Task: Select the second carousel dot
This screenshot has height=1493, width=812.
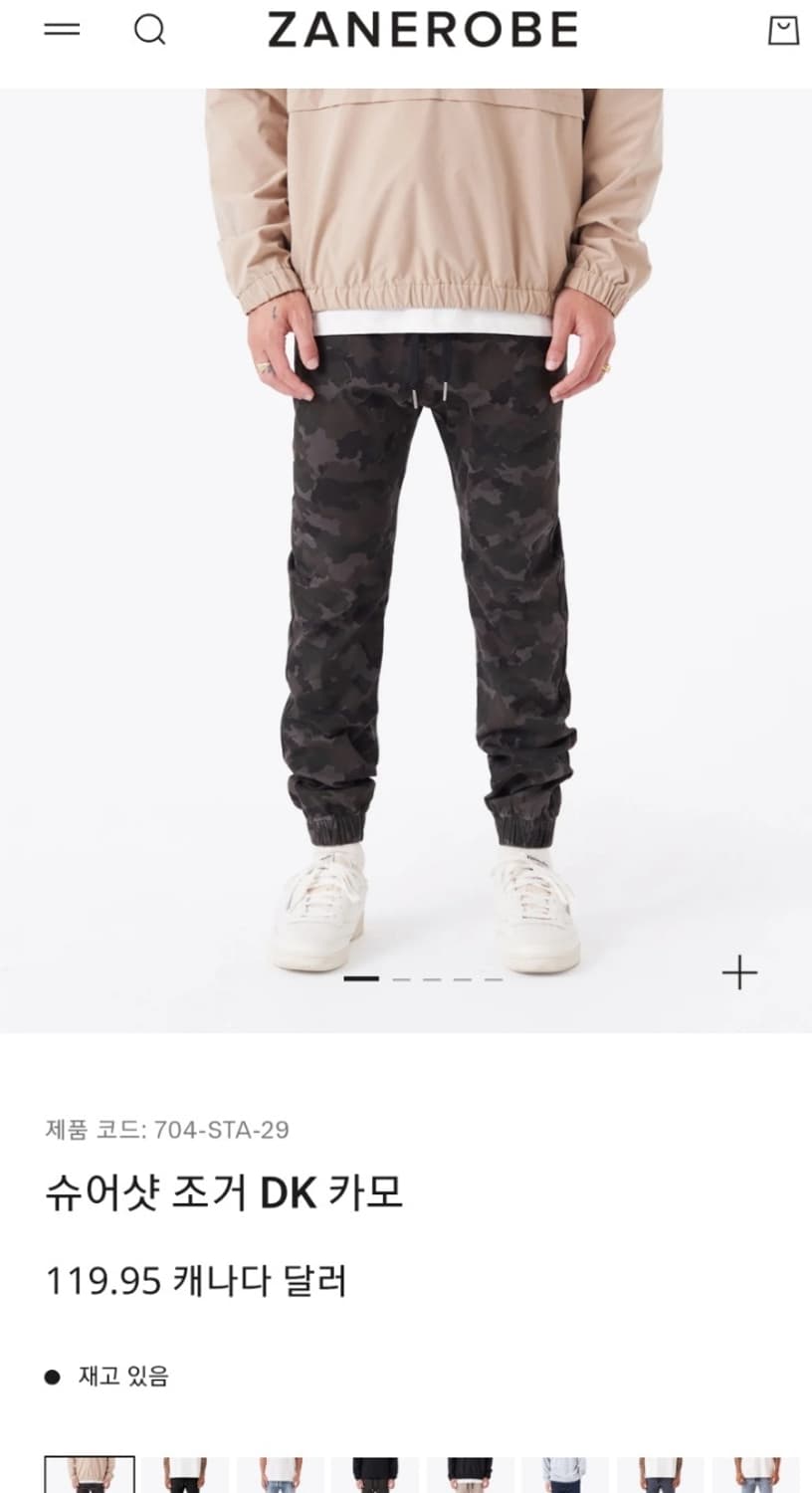Action: (x=402, y=980)
